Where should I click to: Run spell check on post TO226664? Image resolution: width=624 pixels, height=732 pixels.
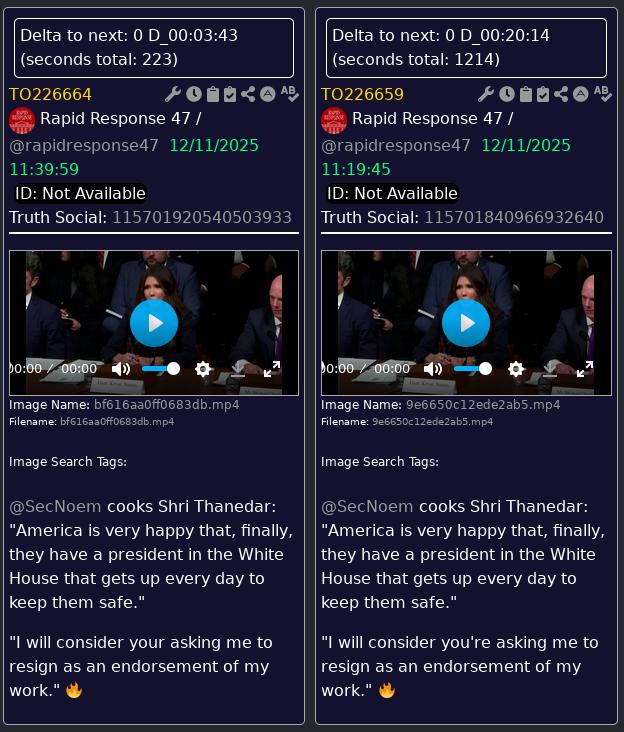tap(290, 94)
